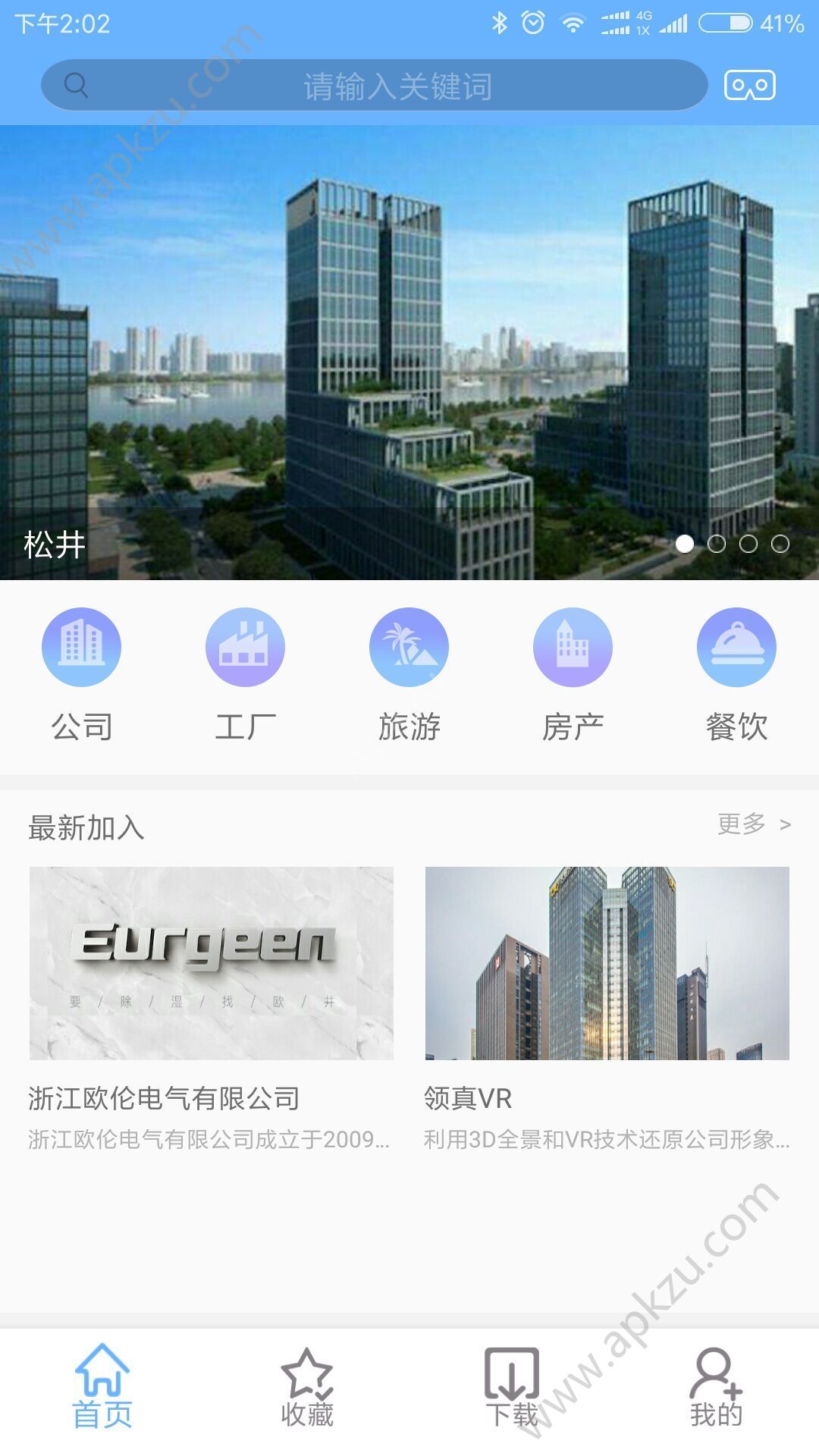Click the magnifier icon in the search bar

(75, 86)
